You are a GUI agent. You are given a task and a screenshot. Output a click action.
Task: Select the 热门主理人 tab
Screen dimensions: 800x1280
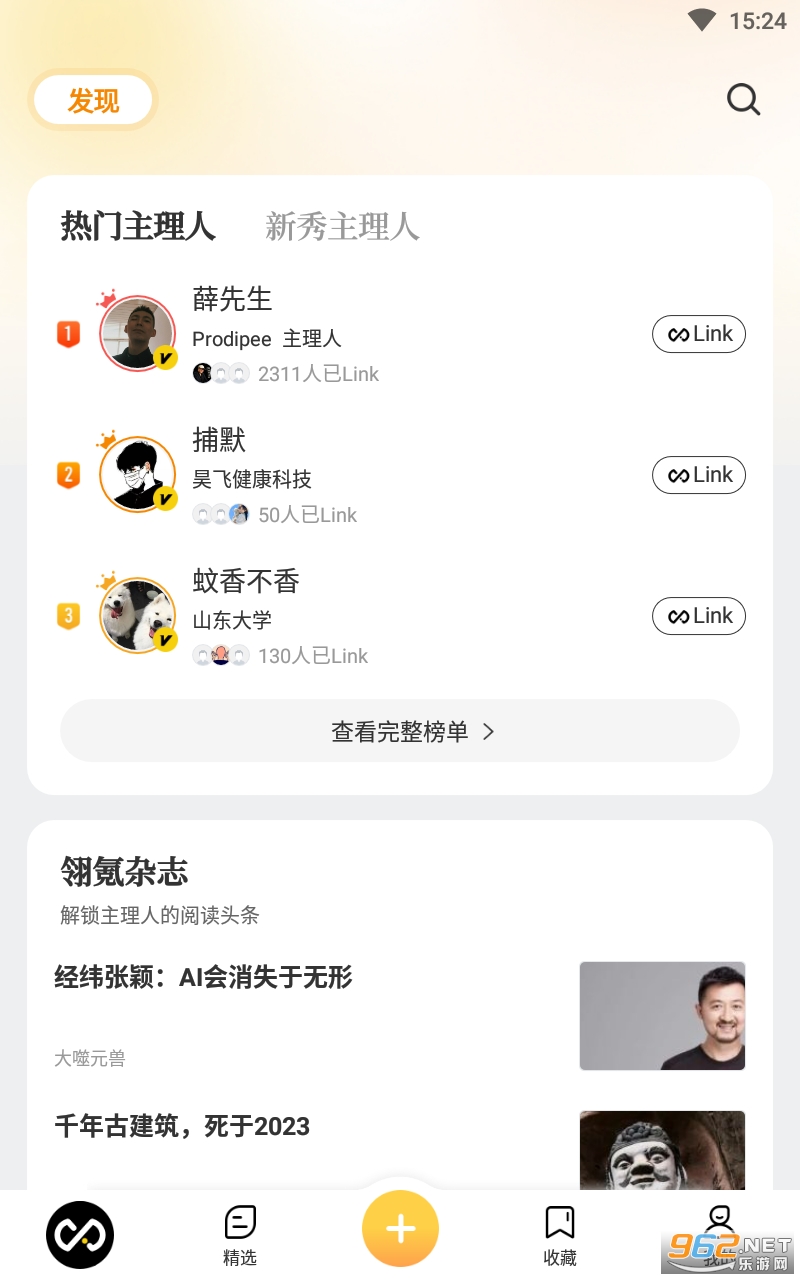[x=138, y=227]
